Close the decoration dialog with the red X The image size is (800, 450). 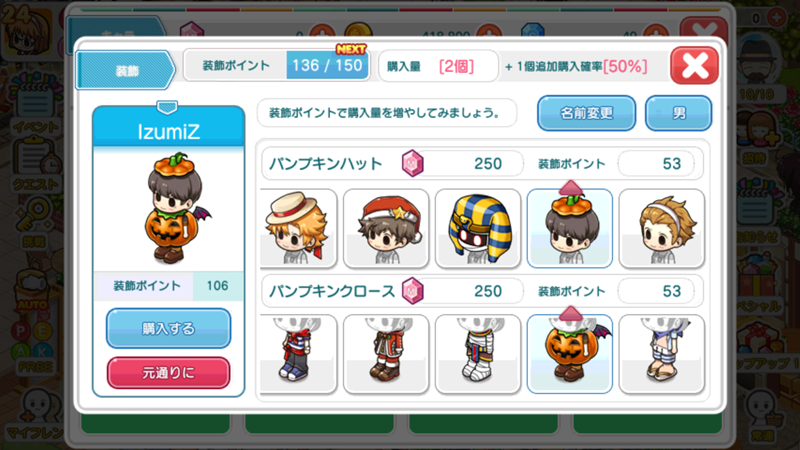coord(695,68)
